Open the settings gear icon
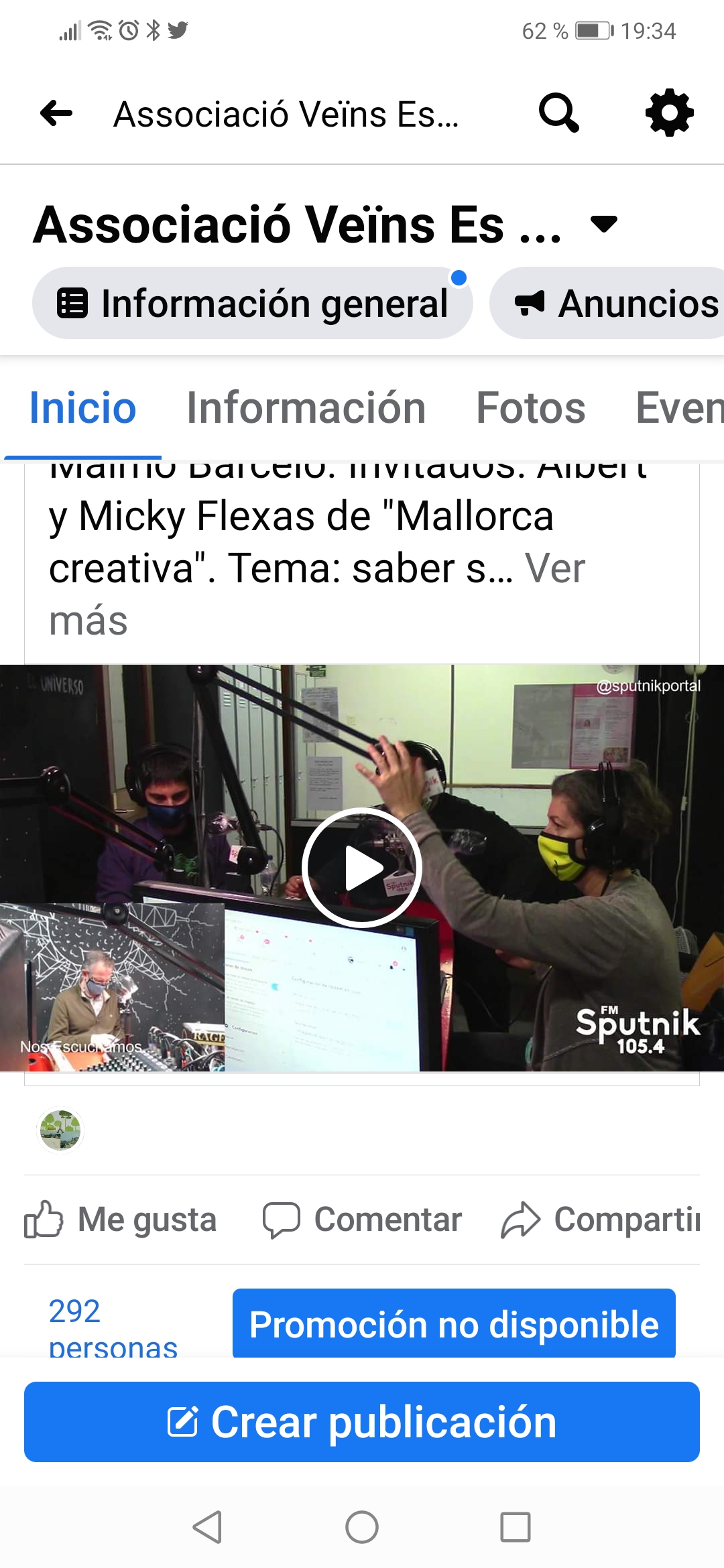 [669, 113]
